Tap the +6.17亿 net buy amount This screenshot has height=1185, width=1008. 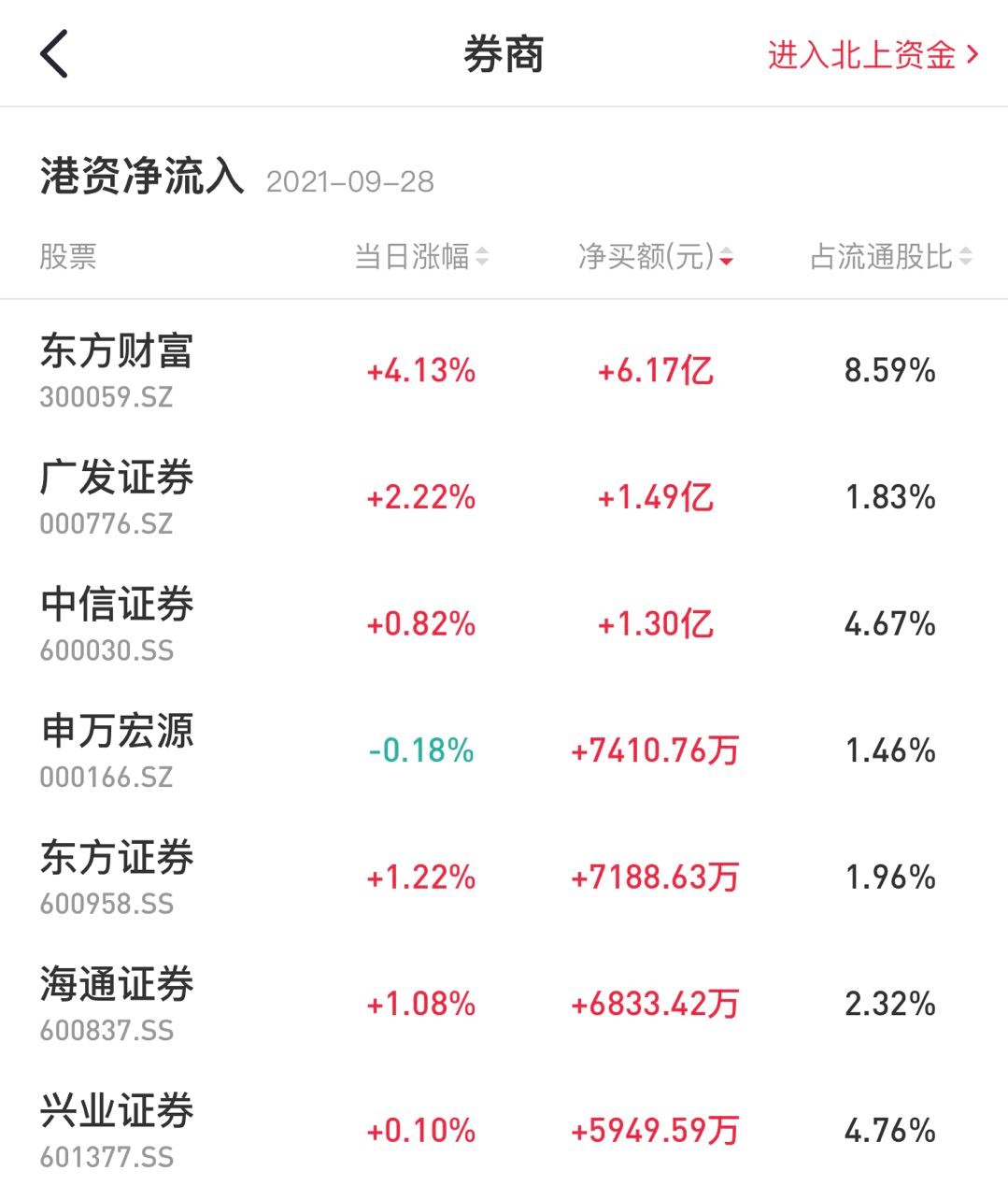click(655, 371)
